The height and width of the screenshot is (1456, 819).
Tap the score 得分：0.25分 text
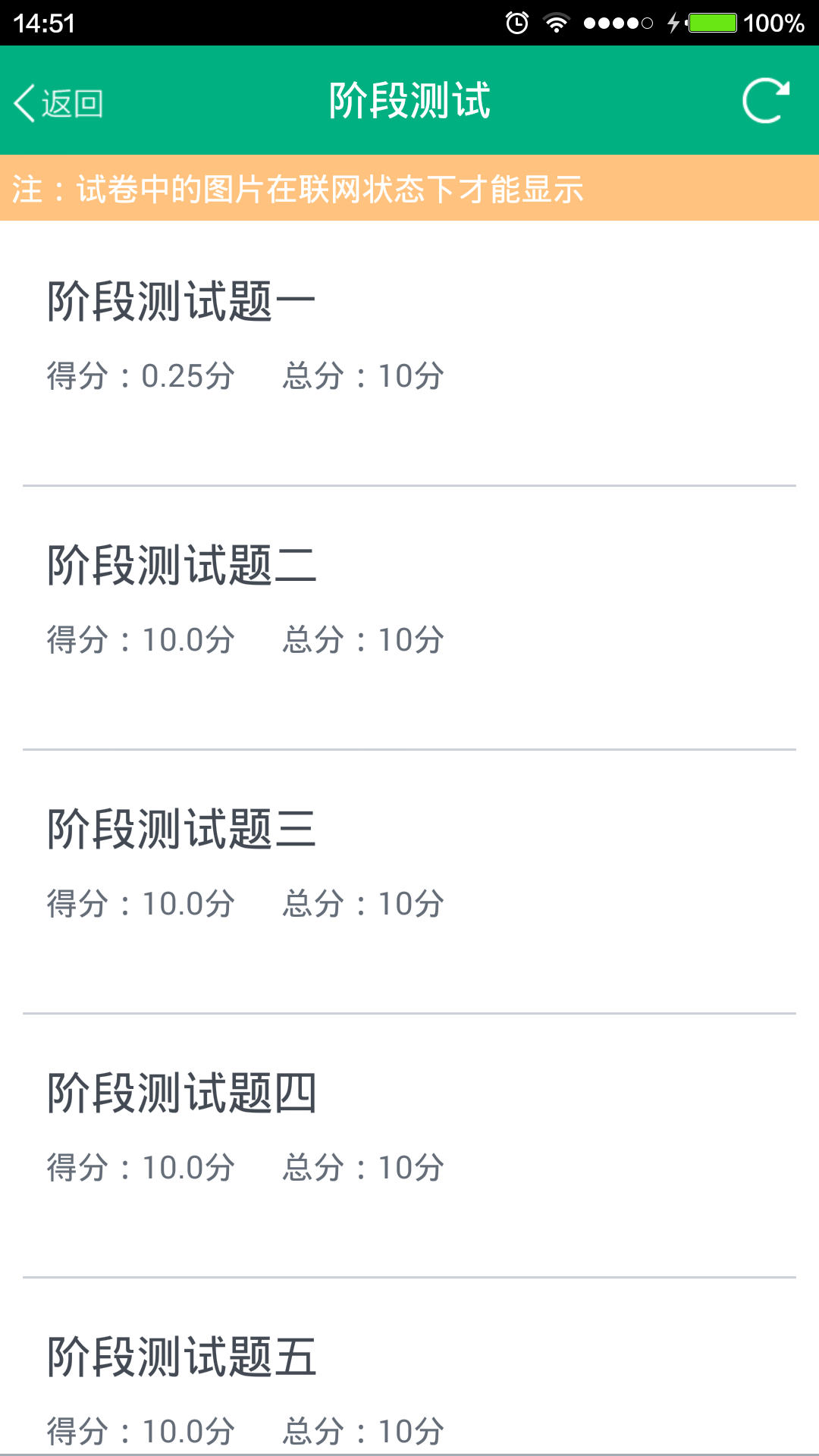140,375
